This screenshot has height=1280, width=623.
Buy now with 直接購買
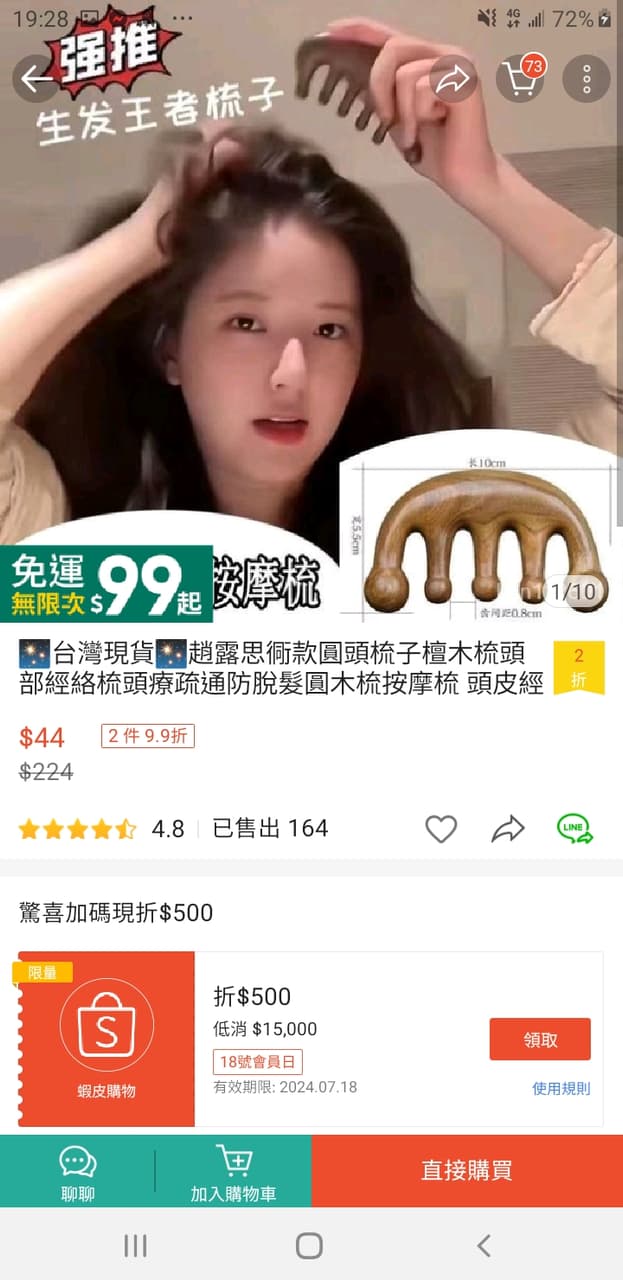pos(467,1171)
